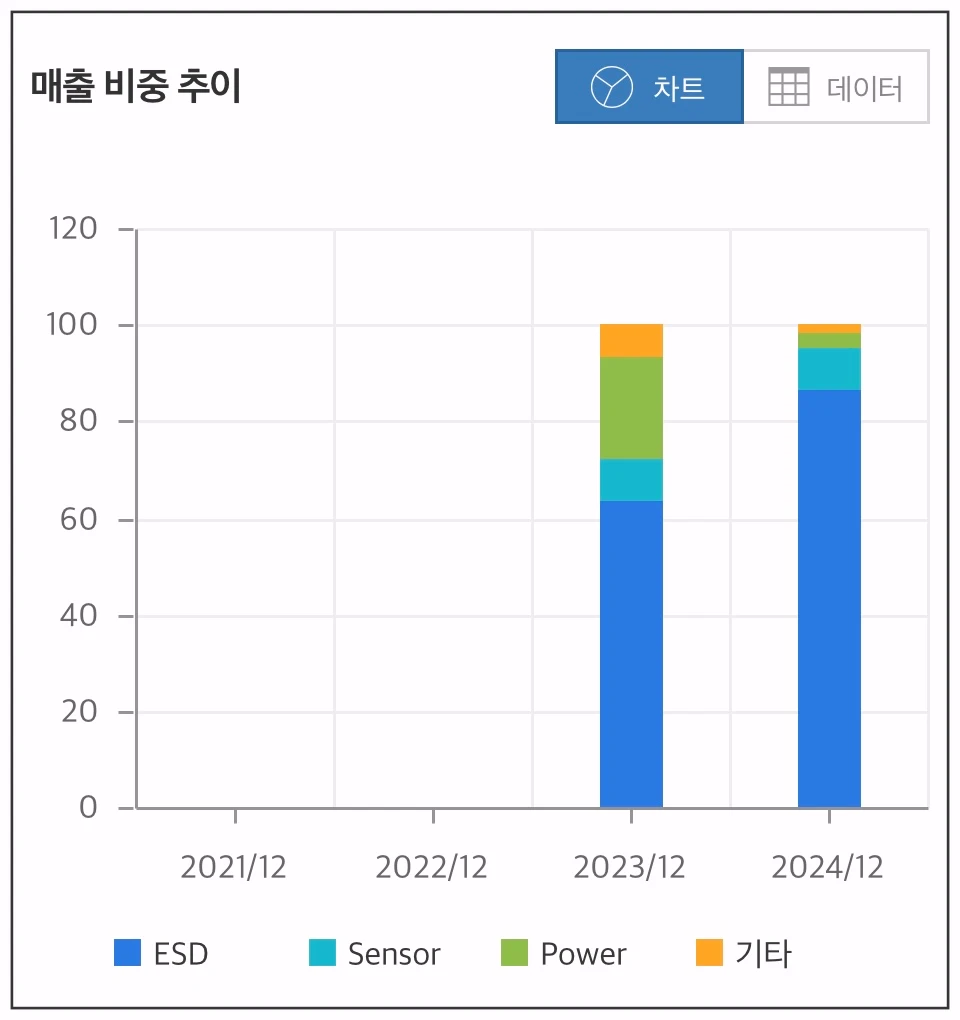The width and height of the screenshot is (960, 1020).
Task: Select the teal Sensor legend swatch
Action: 322,953
